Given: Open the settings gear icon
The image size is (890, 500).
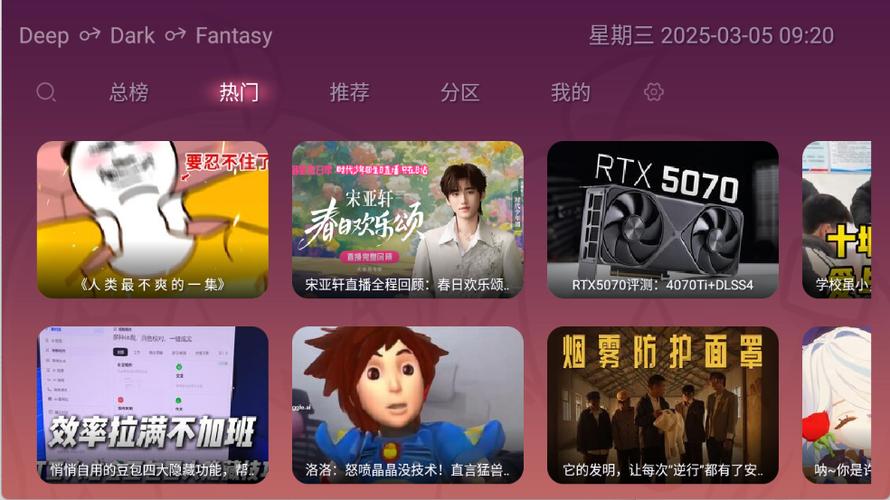Looking at the screenshot, I should [x=654, y=92].
